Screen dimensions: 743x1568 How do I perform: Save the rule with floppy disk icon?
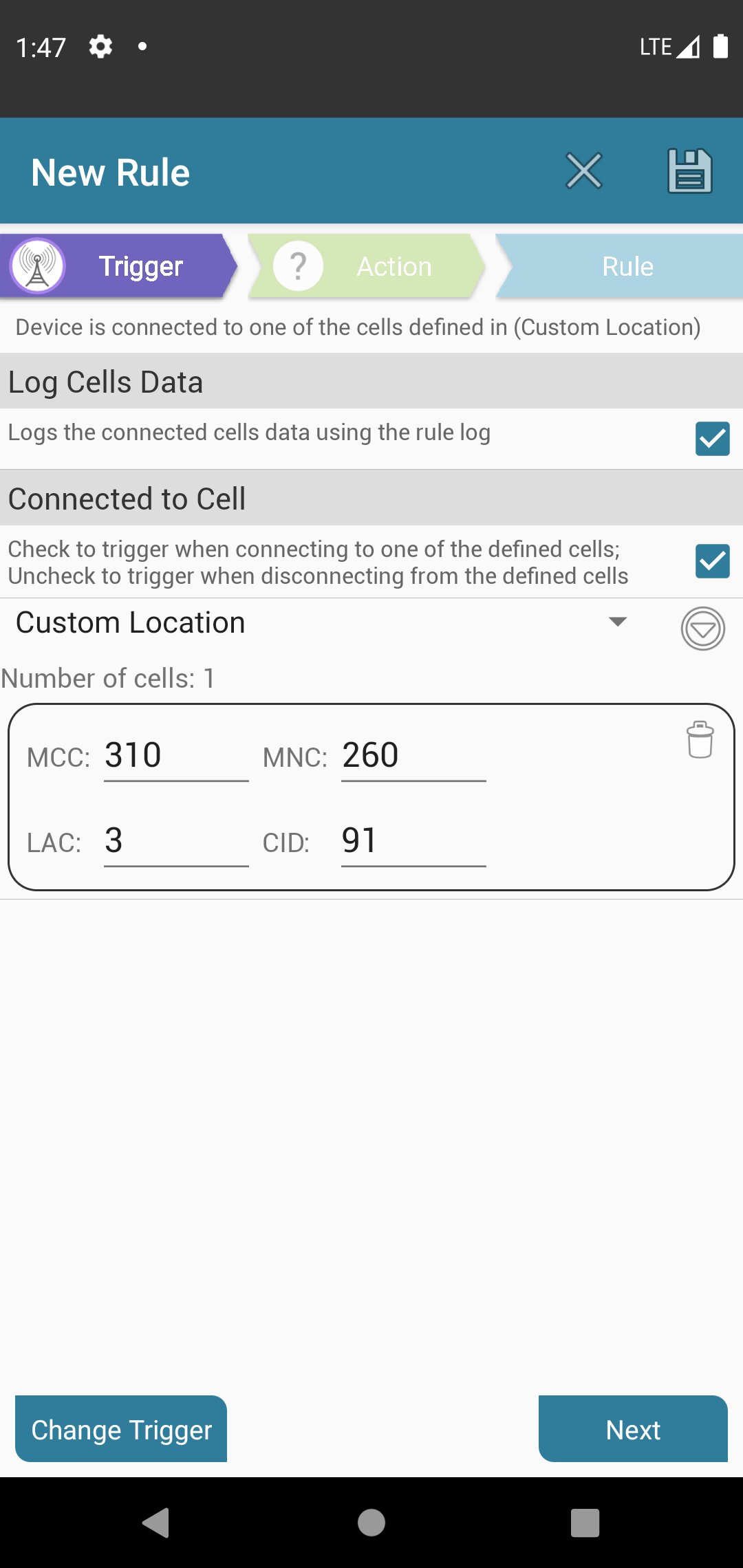pyautogui.click(x=689, y=171)
